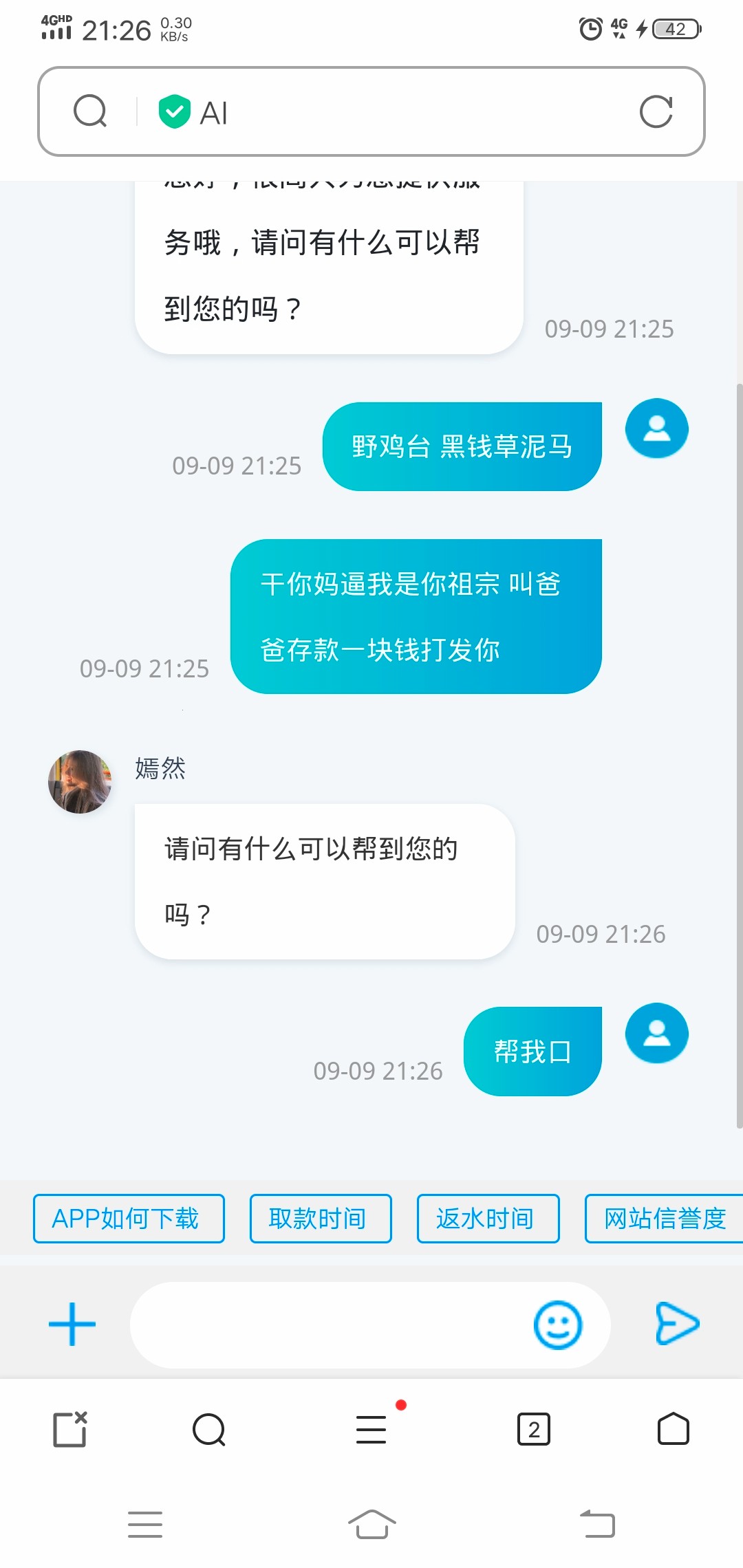Image resolution: width=743 pixels, height=1568 pixels.
Task: Tap the page icon with an X in the toolbar
Action: 70,1430
